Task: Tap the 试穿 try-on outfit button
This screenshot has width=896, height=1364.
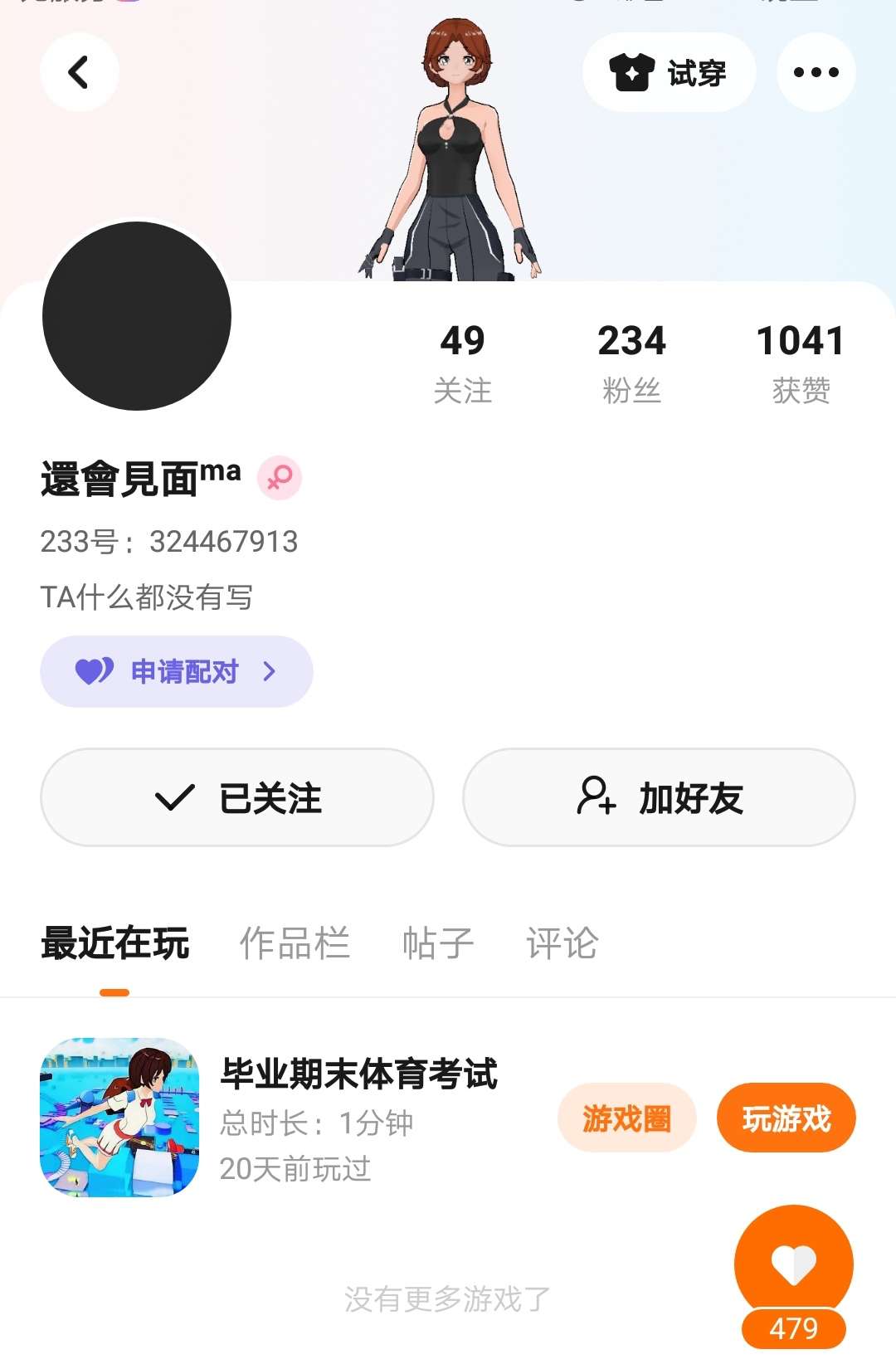Action: pos(669,73)
